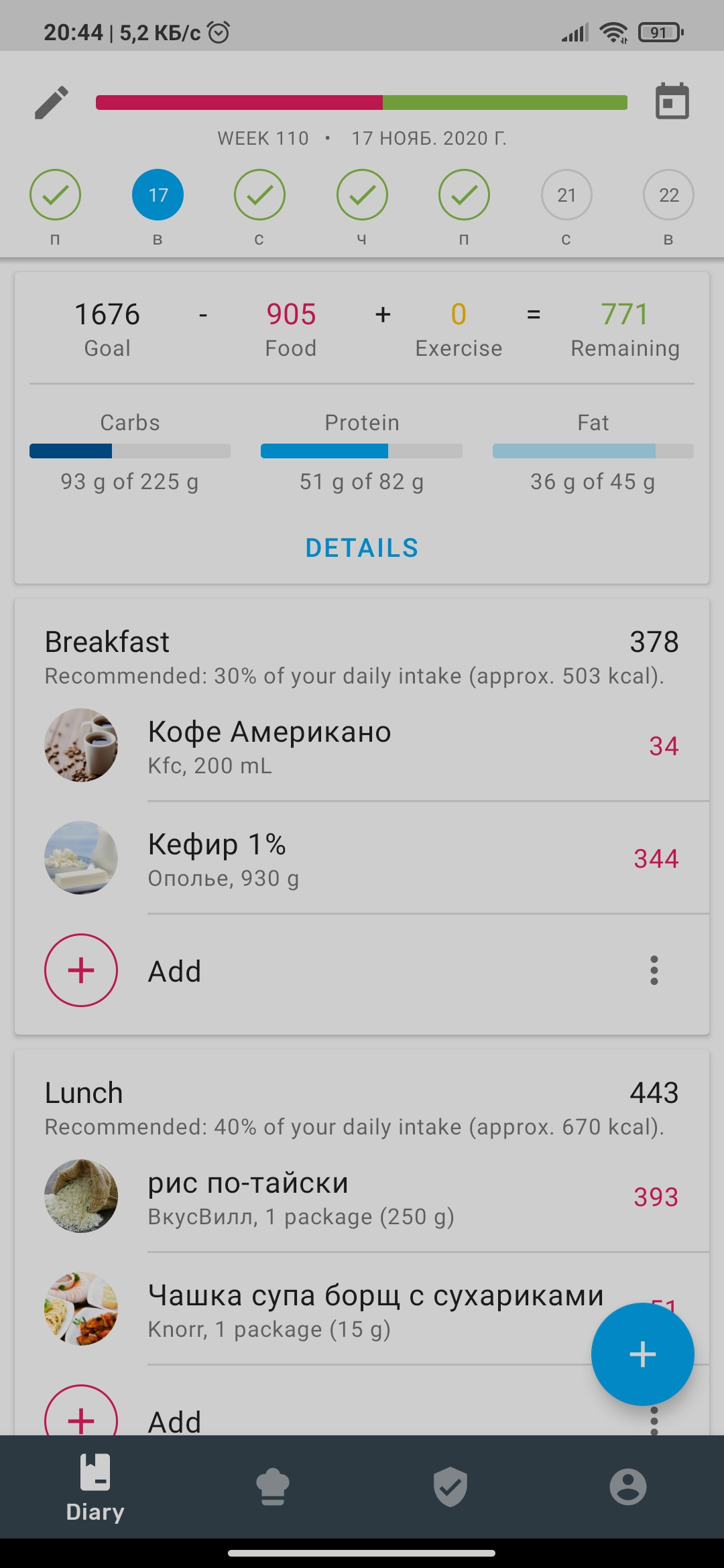Open the calendar date picker

[x=672, y=101]
